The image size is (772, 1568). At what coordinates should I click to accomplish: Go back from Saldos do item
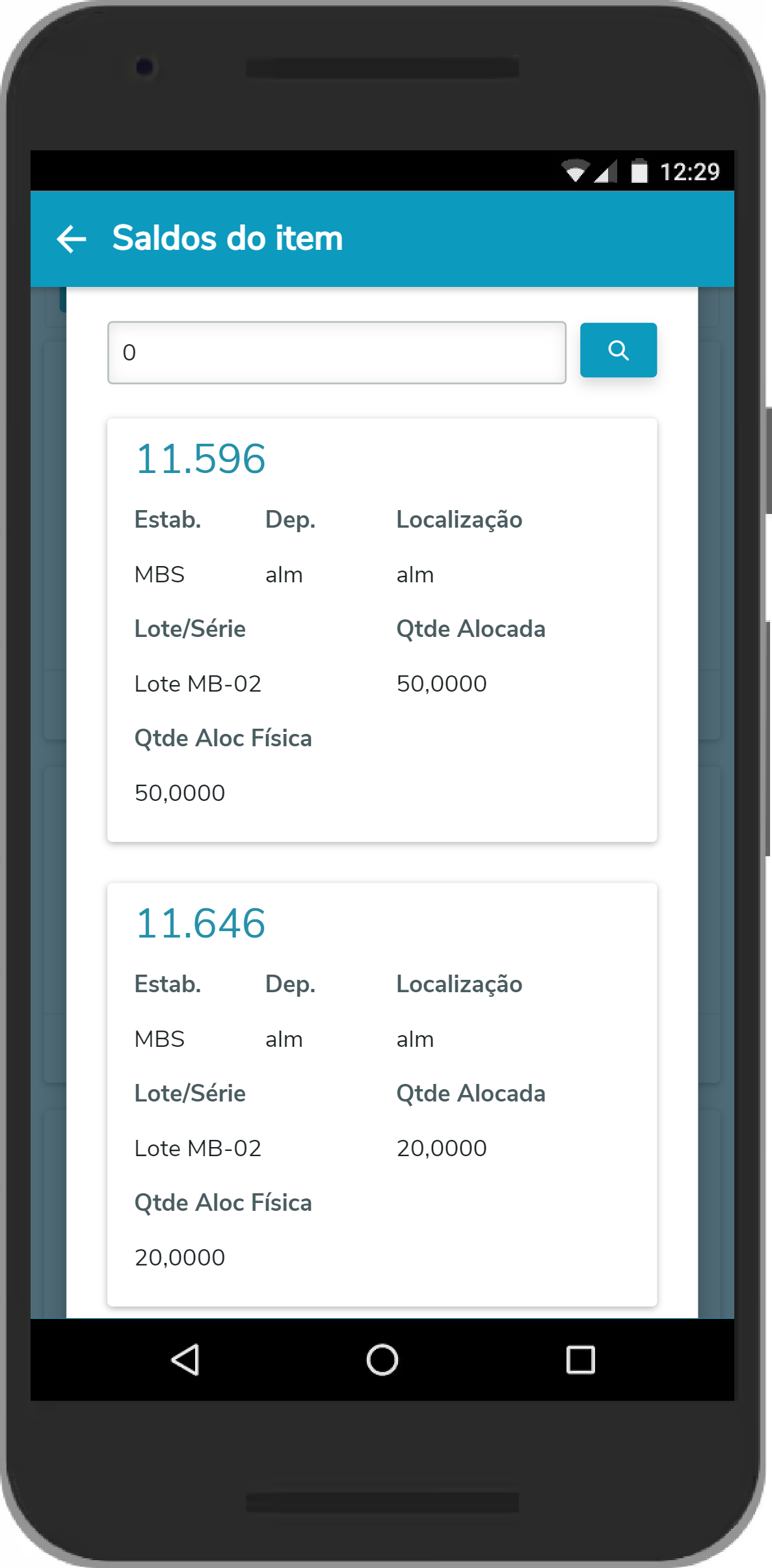(72, 239)
